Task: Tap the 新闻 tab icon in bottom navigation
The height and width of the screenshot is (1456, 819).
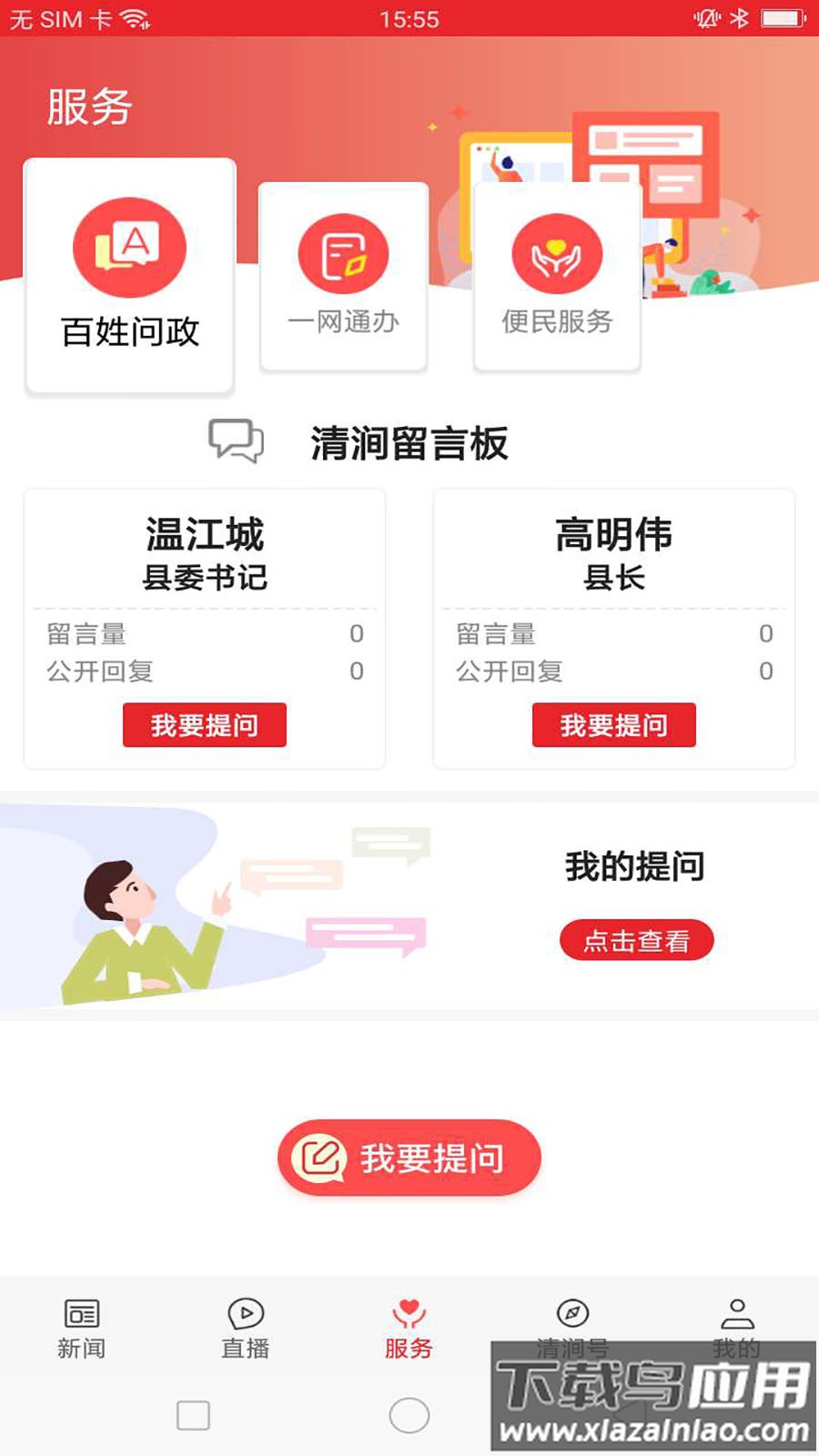Action: click(81, 1315)
